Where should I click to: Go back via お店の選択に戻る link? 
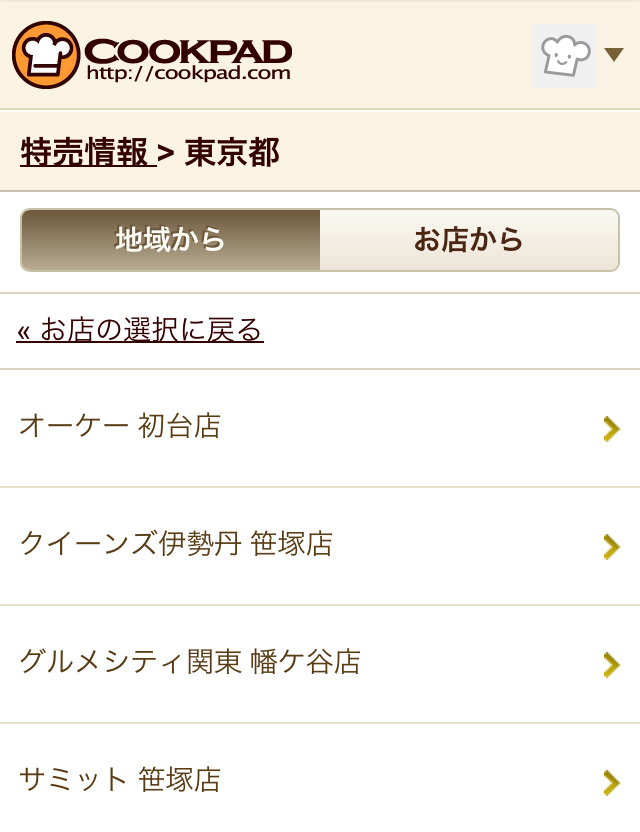coord(140,330)
